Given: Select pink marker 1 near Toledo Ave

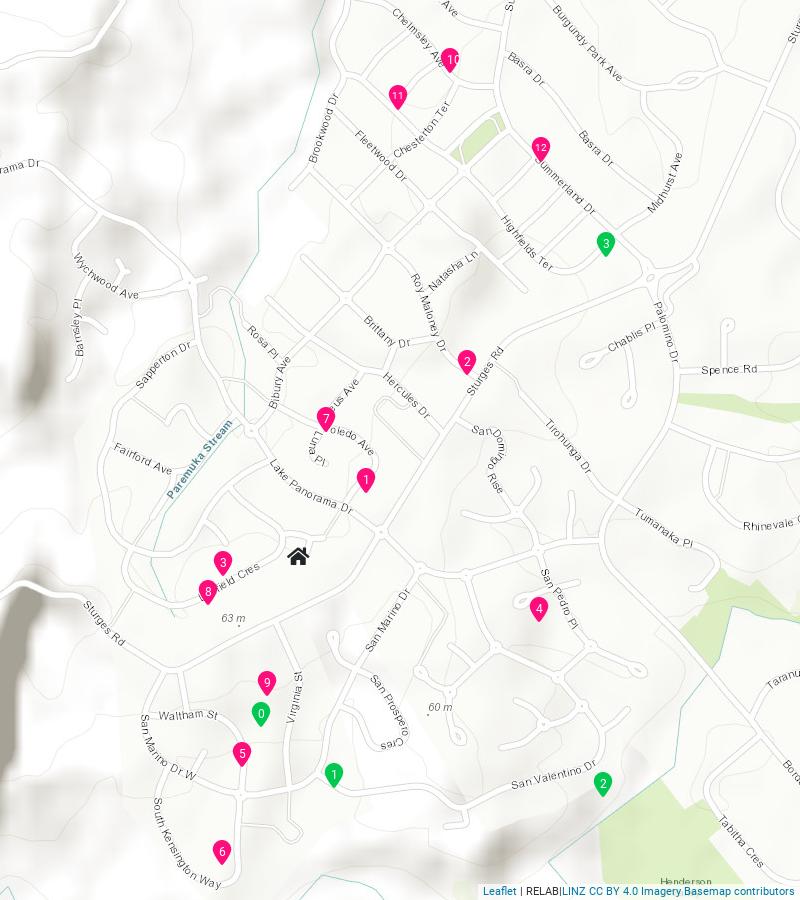Looking at the screenshot, I should pos(366,480).
